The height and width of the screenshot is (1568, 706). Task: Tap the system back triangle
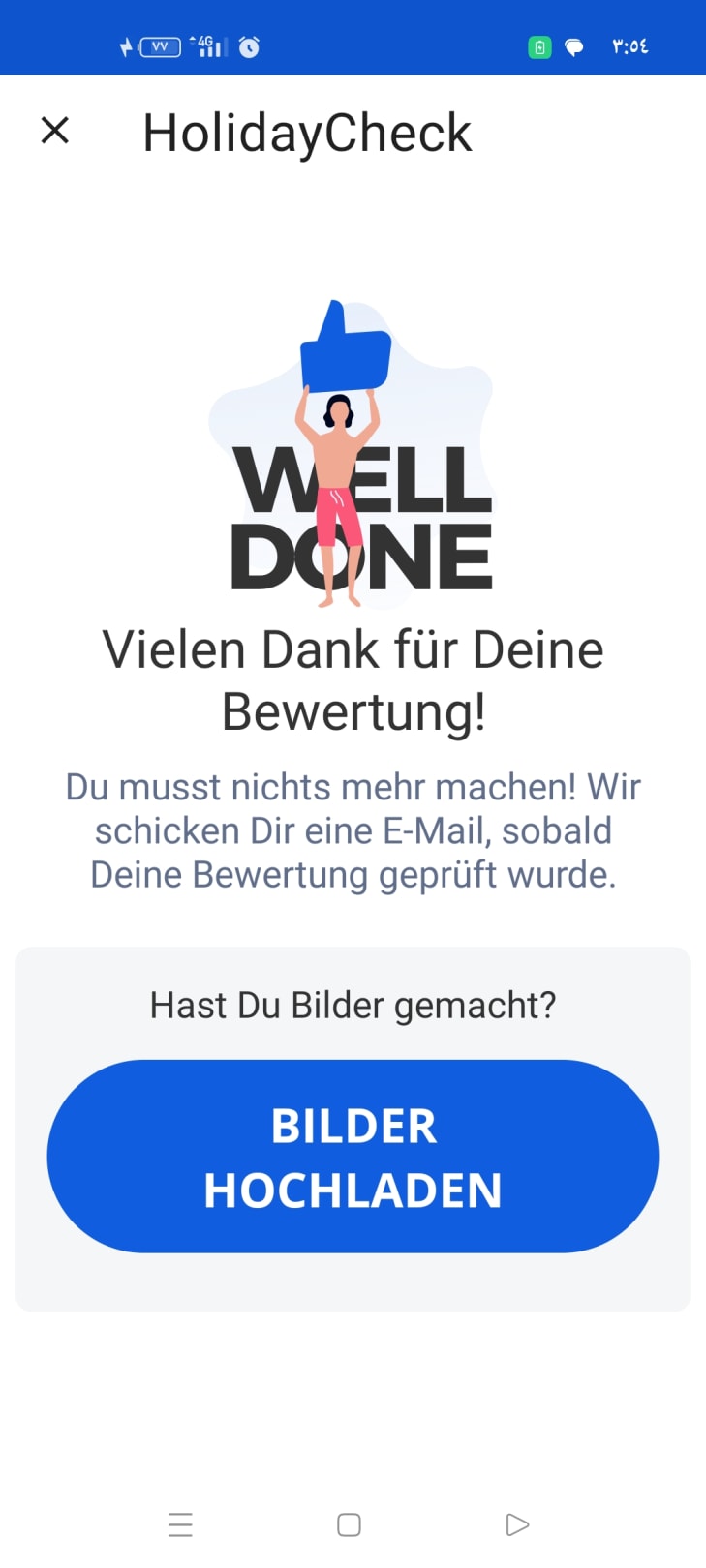point(517,1524)
